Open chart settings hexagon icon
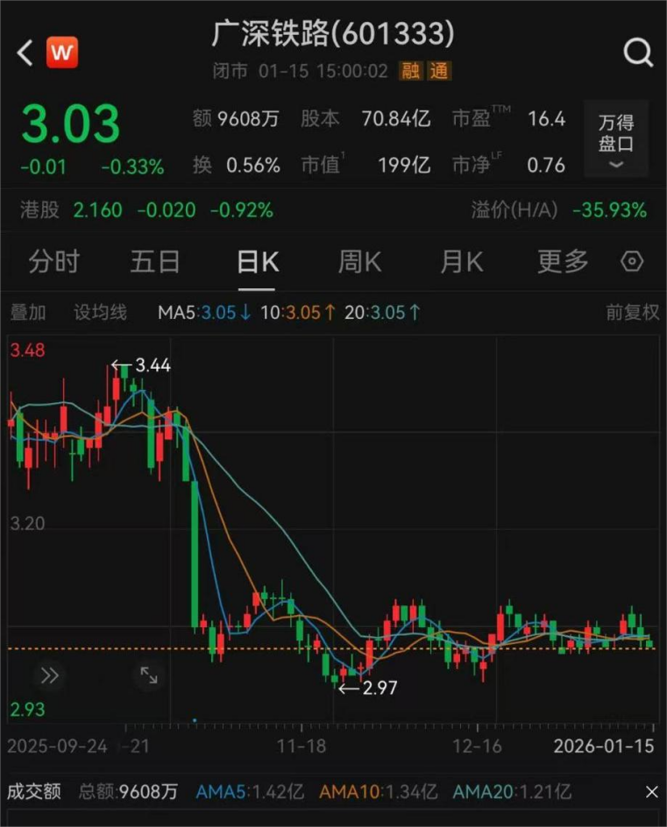Viewport: 667px width, 827px height. pos(632,262)
